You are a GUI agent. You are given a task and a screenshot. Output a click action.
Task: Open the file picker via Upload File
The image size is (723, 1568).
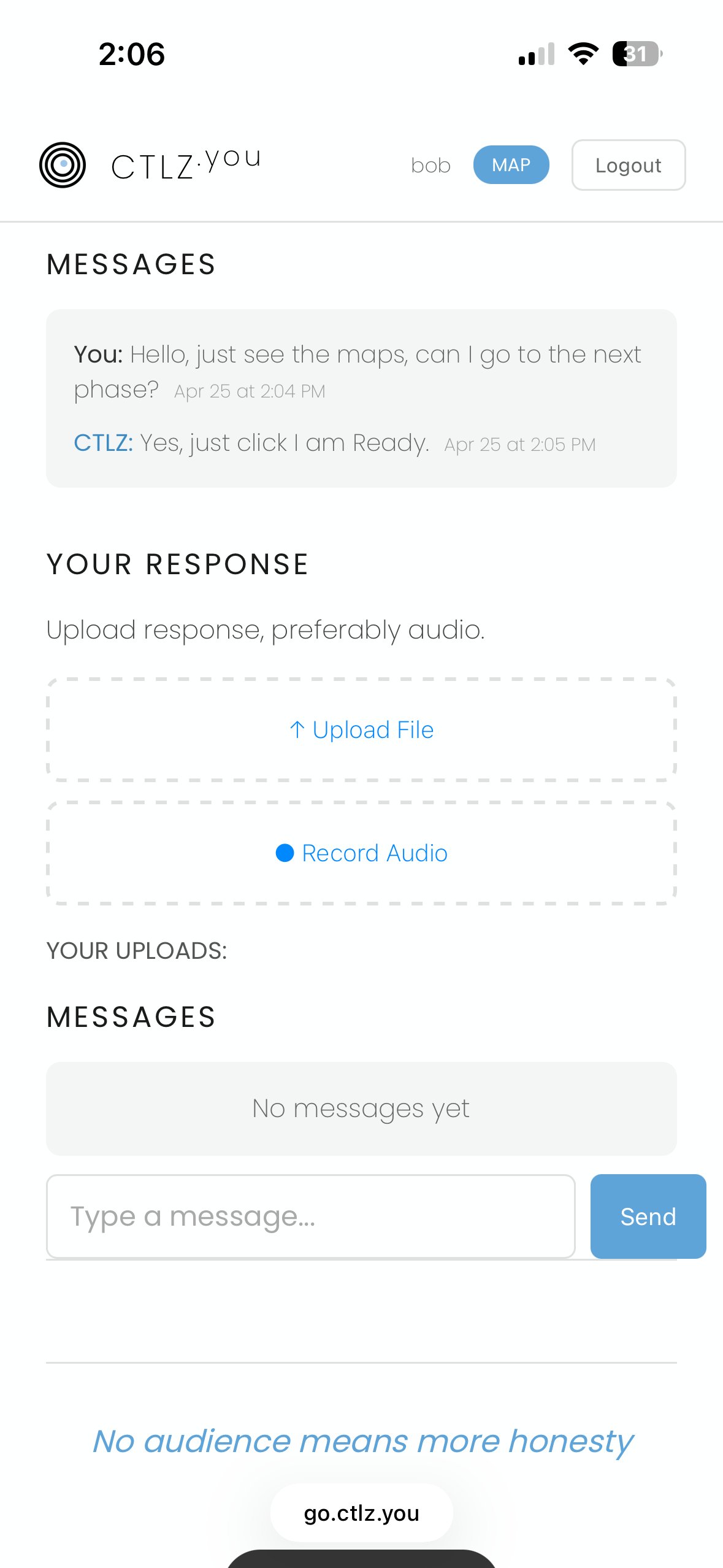tap(361, 729)
